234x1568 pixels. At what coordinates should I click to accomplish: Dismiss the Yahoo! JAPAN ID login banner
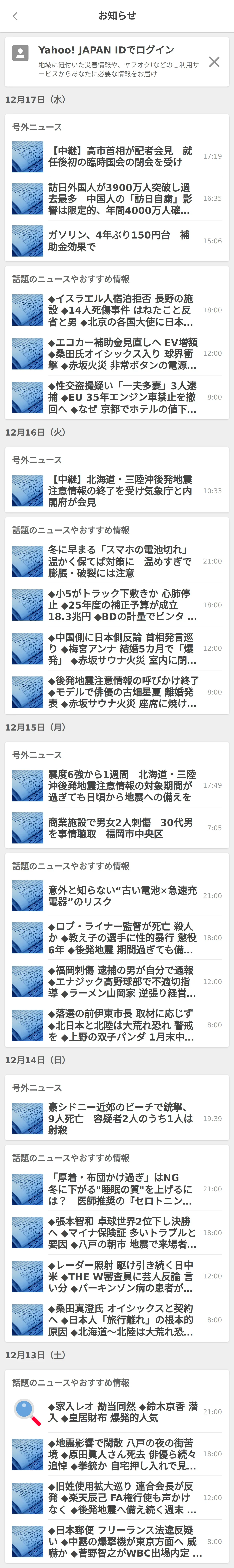pos(214,61)
